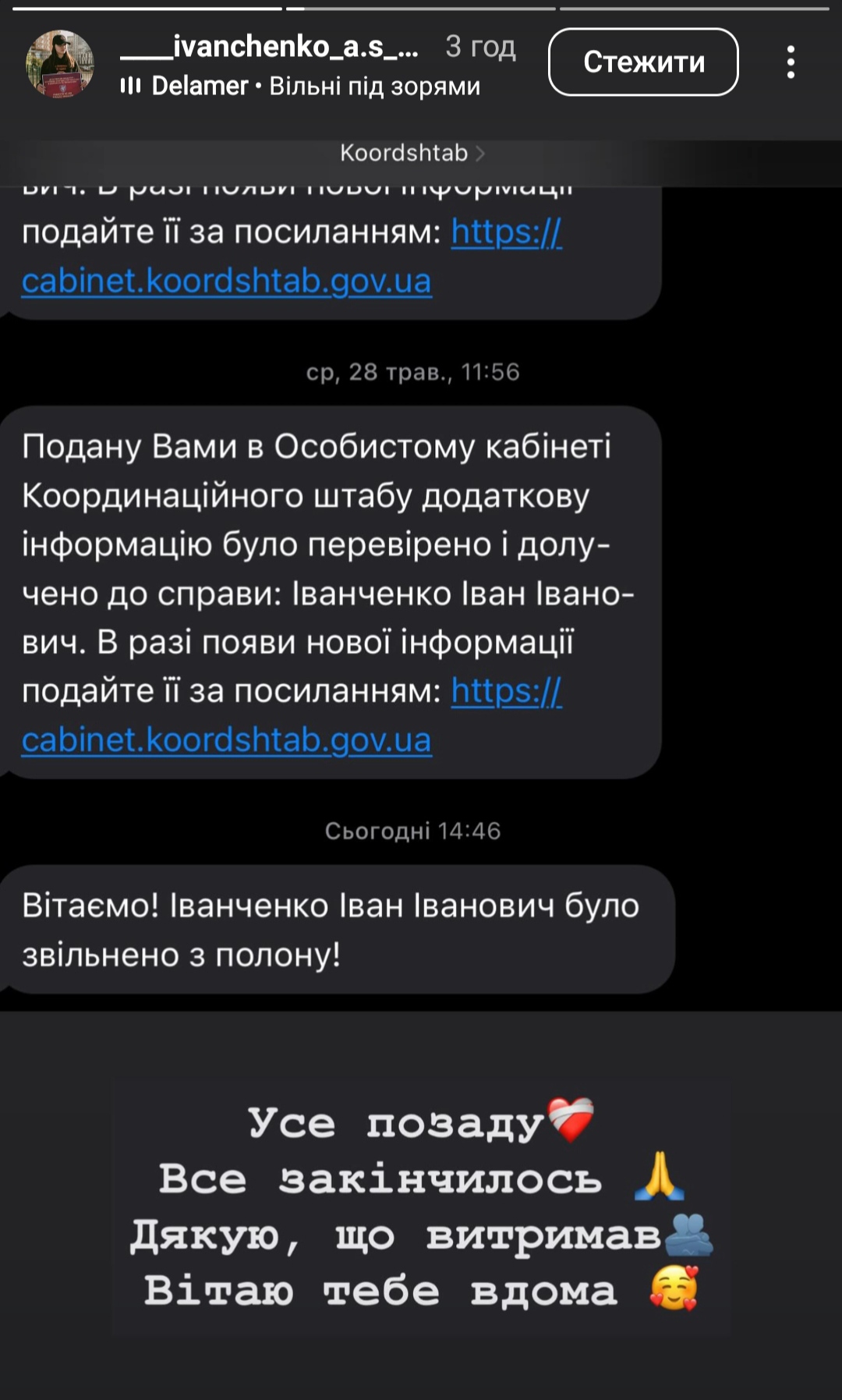Tap the ivanchenko_a.s username
Screen dimensions: 842x1400
[270, 47]
